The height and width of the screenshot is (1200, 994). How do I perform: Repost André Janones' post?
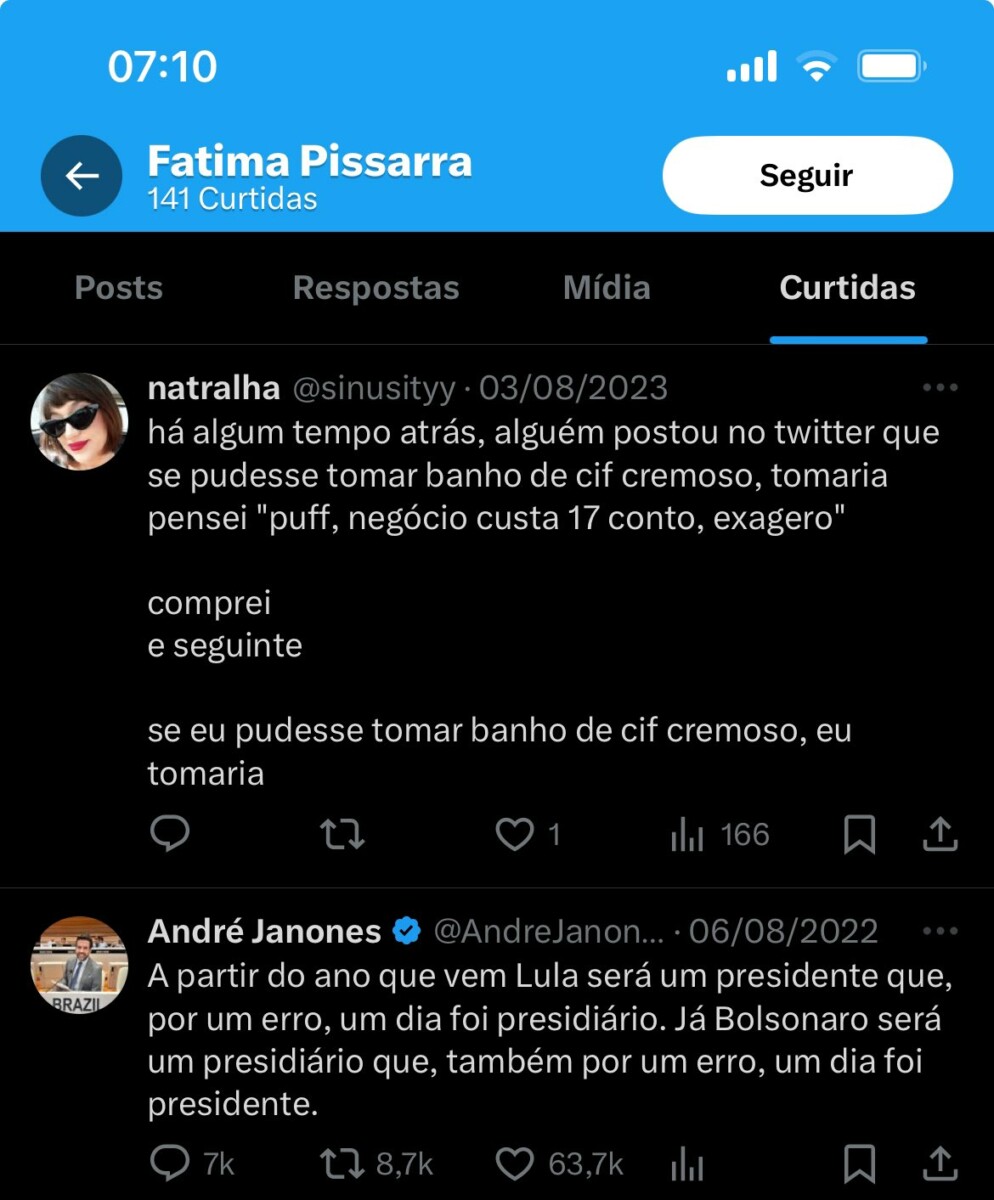[342, 1163]
